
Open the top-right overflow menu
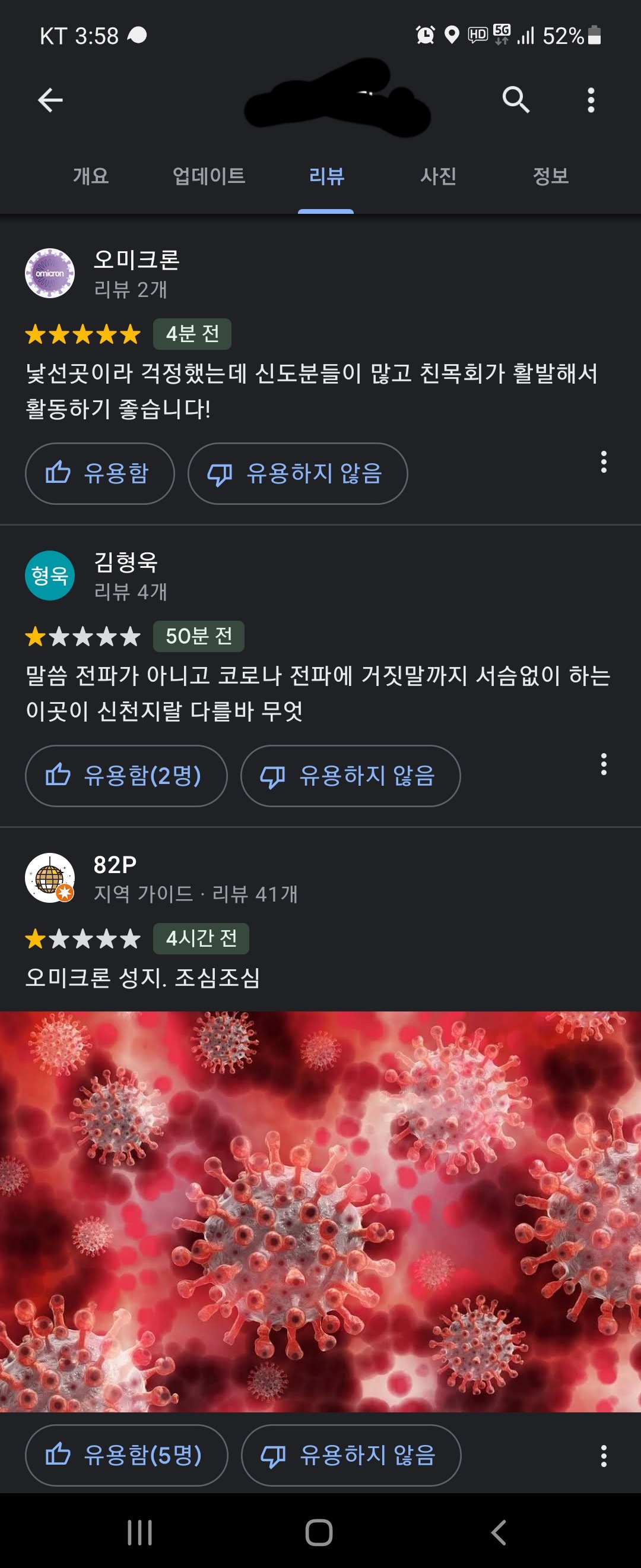[591, 100]
